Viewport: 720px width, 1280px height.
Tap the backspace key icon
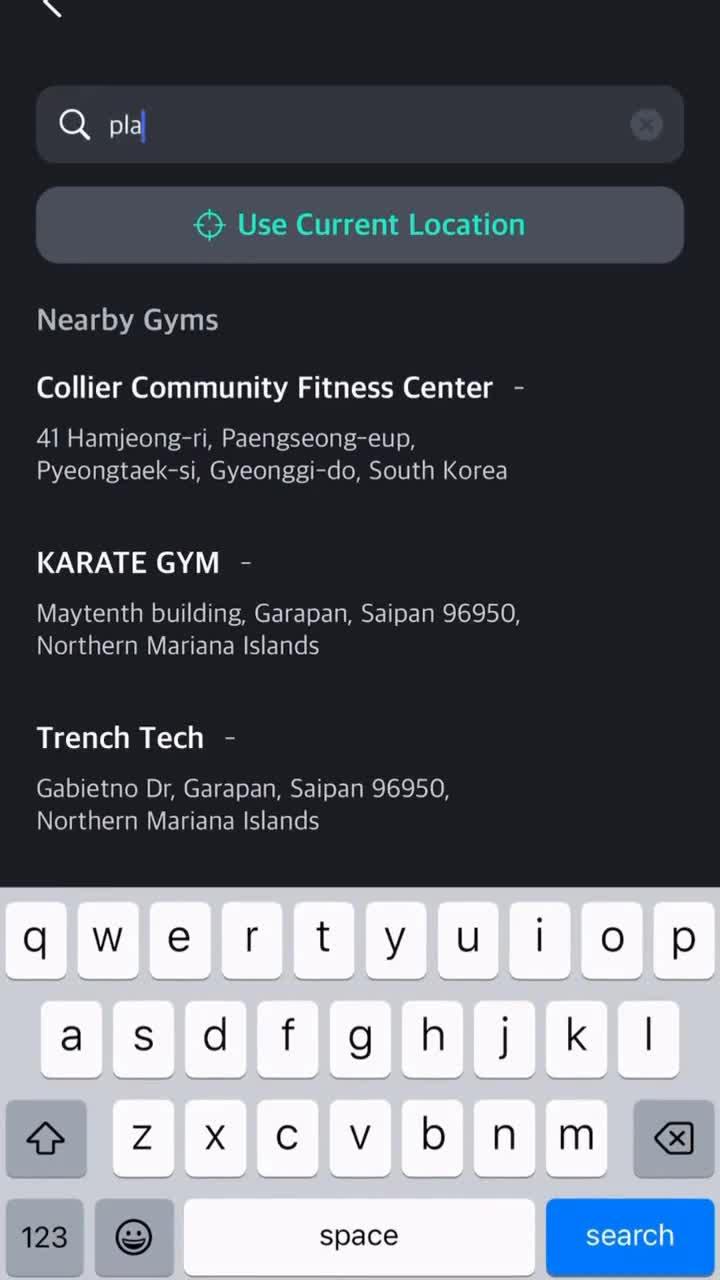[x=672, y=1138]
